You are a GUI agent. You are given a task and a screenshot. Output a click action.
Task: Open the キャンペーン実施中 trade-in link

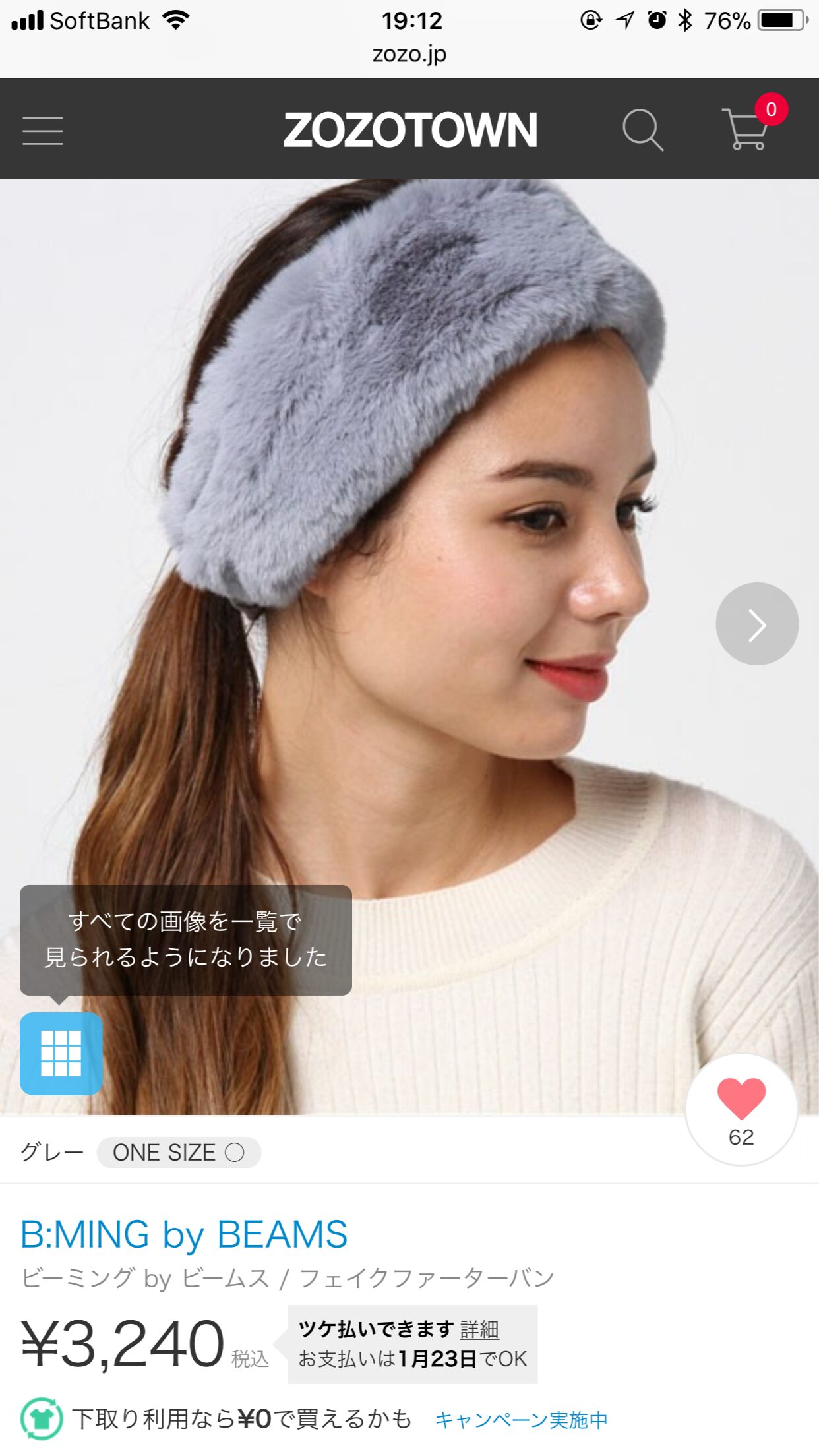tap(521, 1419)
